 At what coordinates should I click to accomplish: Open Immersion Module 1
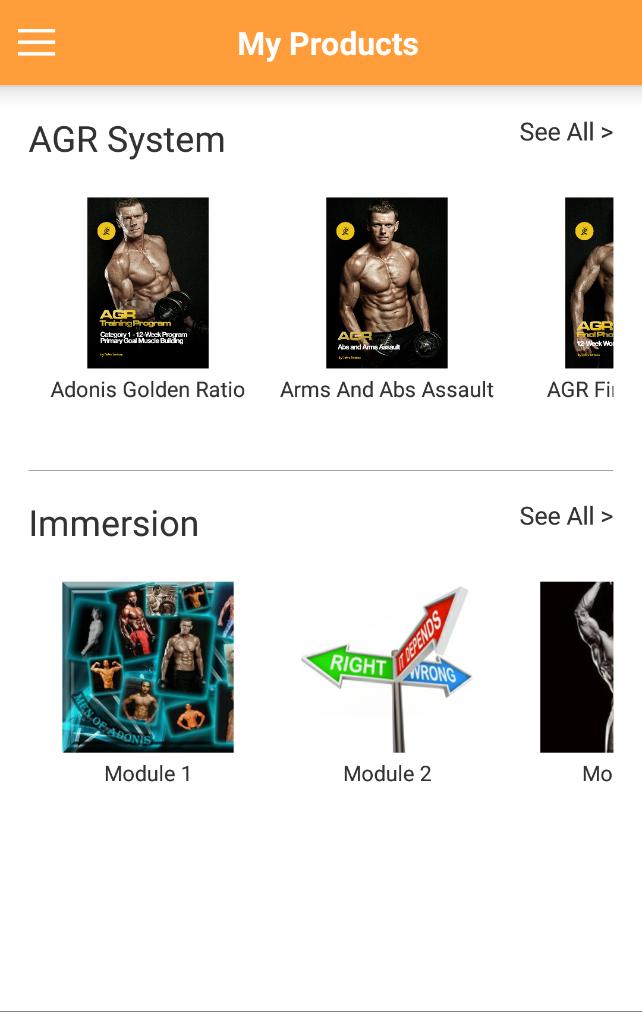coord(148,667)
